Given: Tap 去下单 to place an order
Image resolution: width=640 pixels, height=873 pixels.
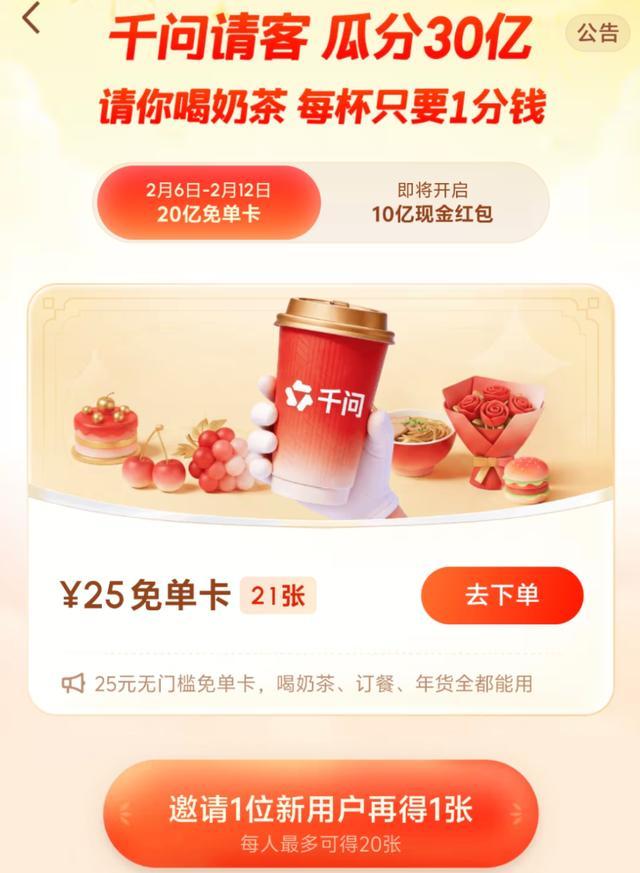Looking at the screenshot, I should point(502,595).
